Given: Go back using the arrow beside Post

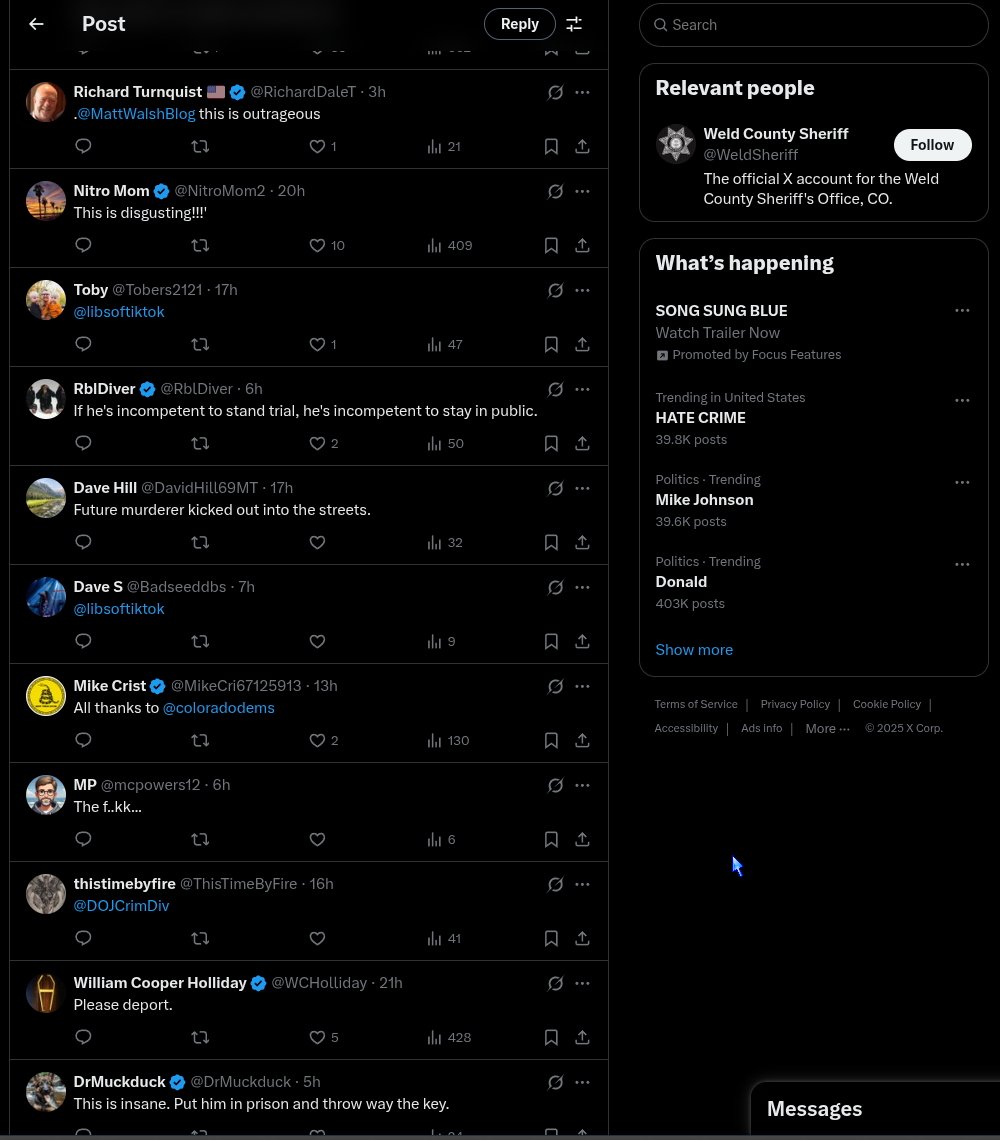Looking at the screenshot, I should point(37,24).
